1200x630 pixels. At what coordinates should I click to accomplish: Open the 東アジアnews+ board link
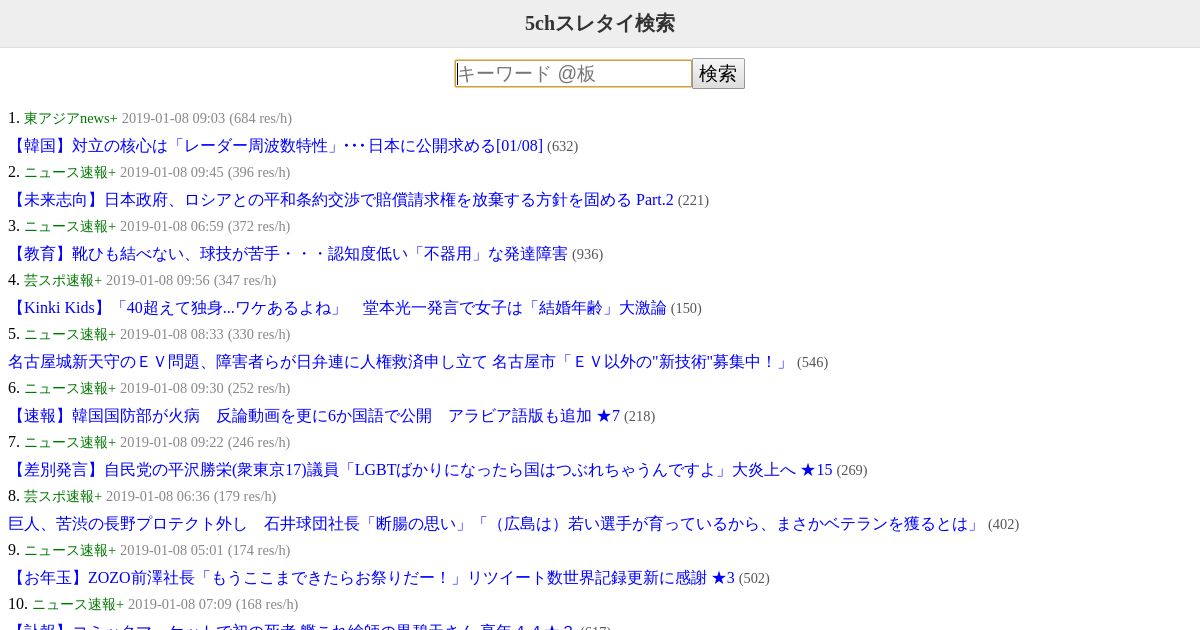point(71,118)
